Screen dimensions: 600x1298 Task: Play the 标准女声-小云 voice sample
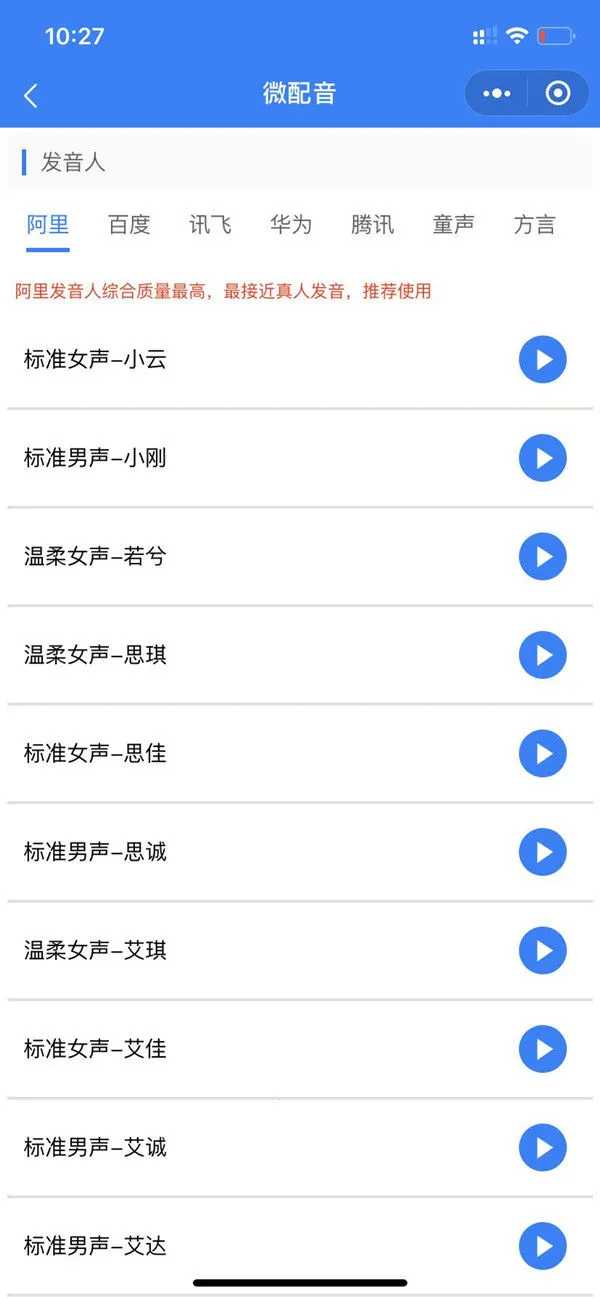542,360
